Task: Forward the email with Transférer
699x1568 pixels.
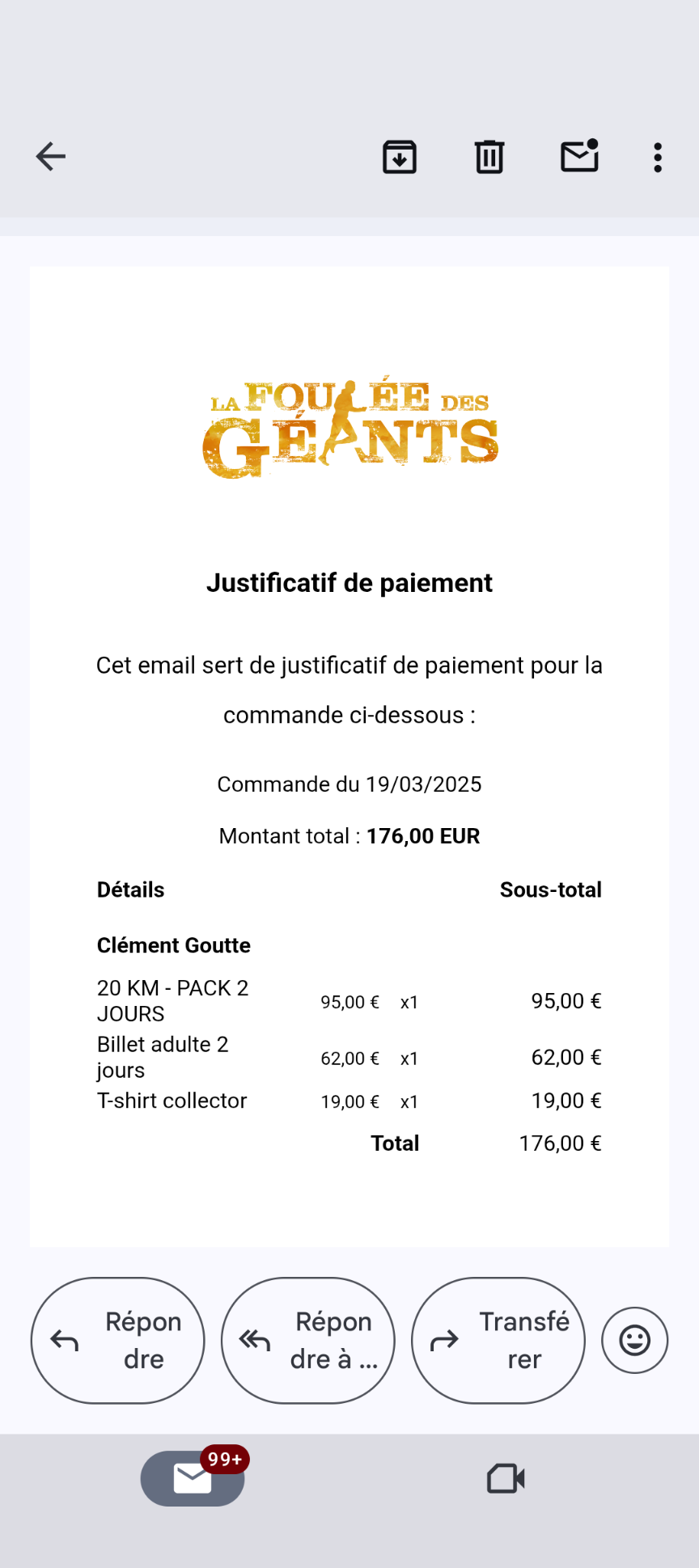Action: tap(498, 1340)
